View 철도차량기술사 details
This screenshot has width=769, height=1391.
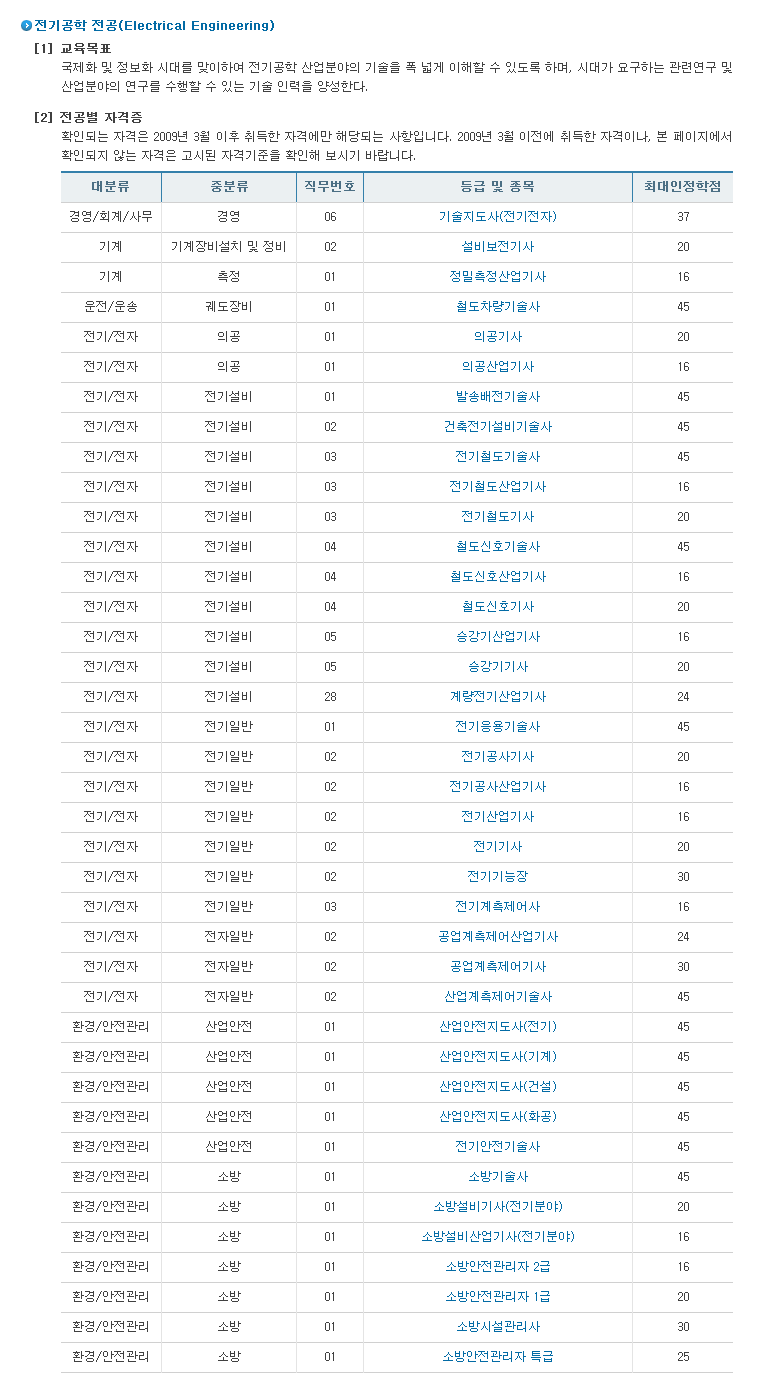pos(497,306)
